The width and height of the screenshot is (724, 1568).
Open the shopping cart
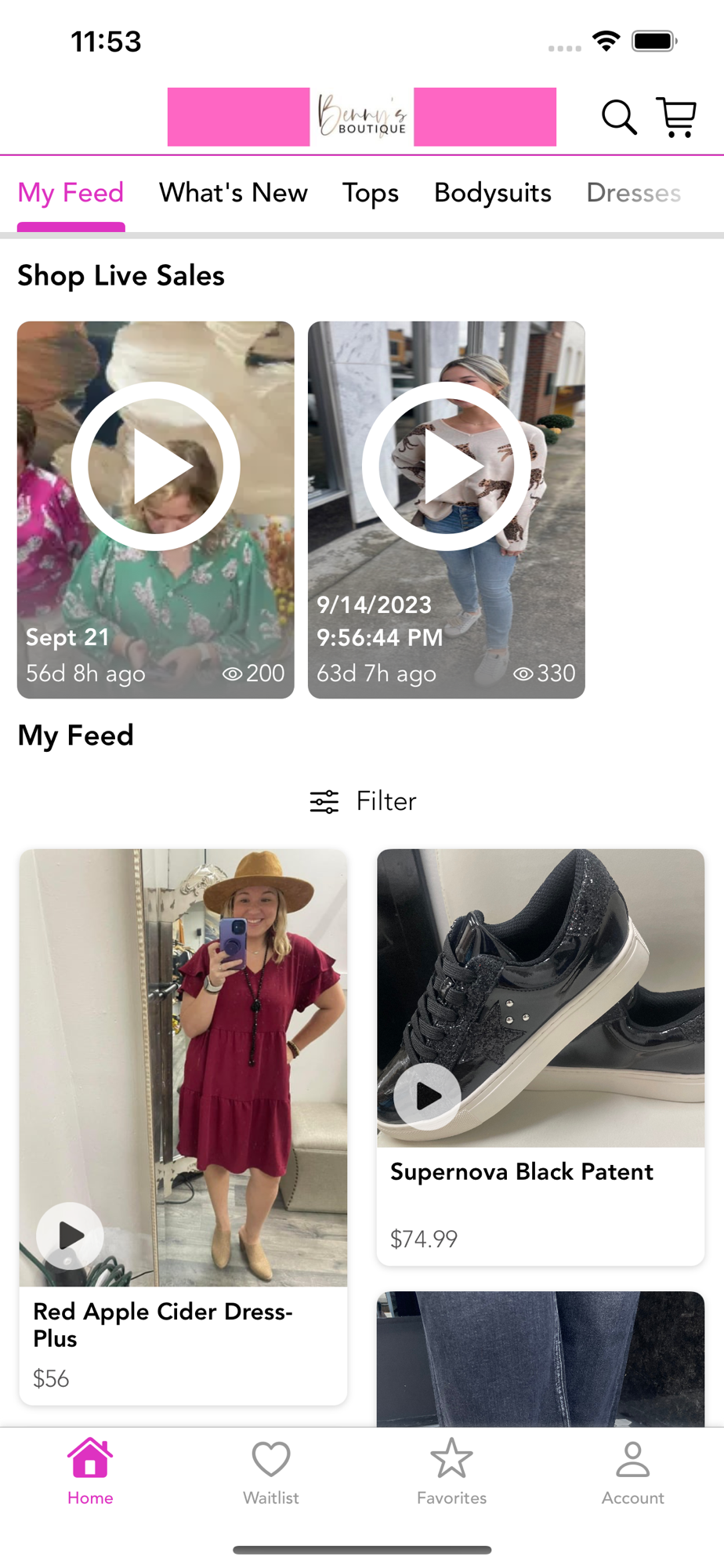(676, 118)
